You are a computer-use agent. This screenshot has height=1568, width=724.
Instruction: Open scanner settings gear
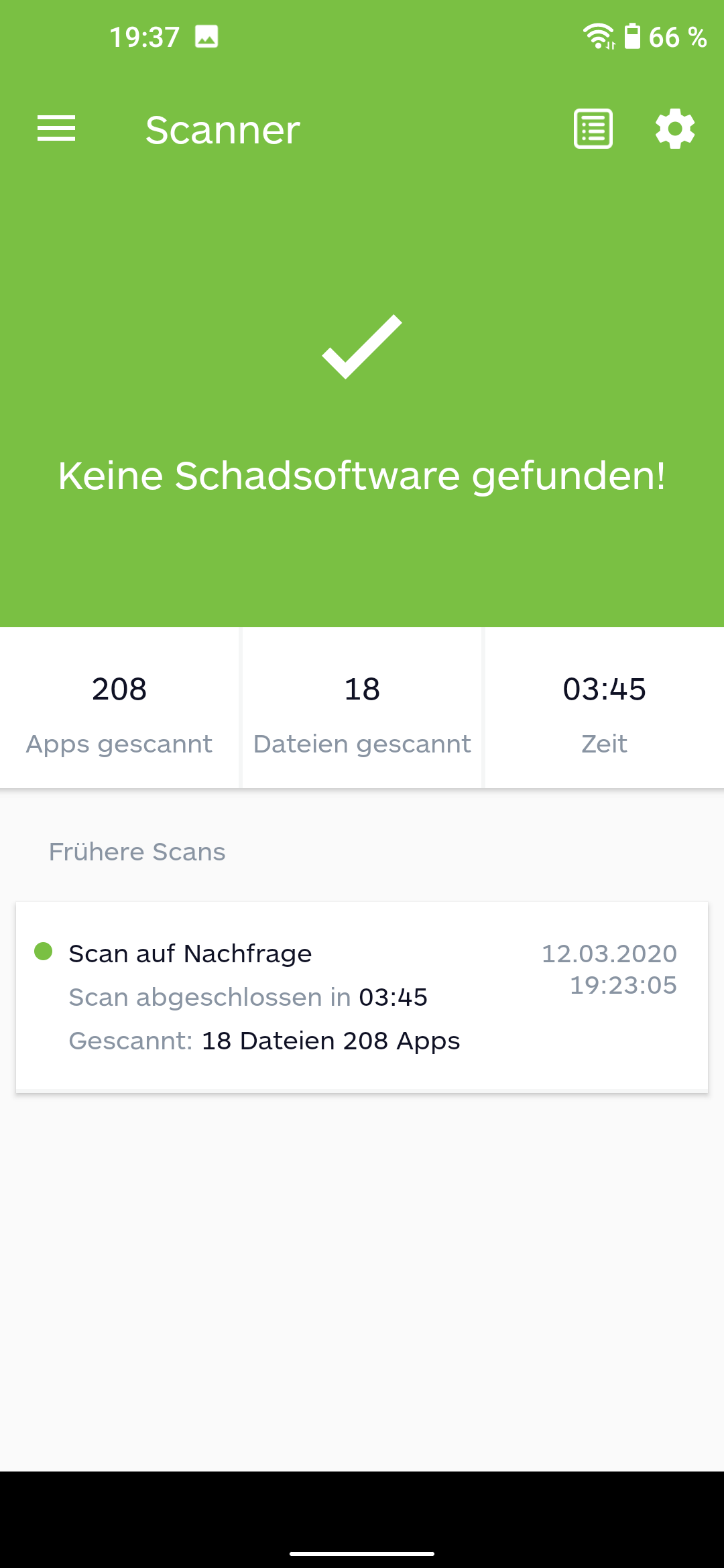(675, 129)
